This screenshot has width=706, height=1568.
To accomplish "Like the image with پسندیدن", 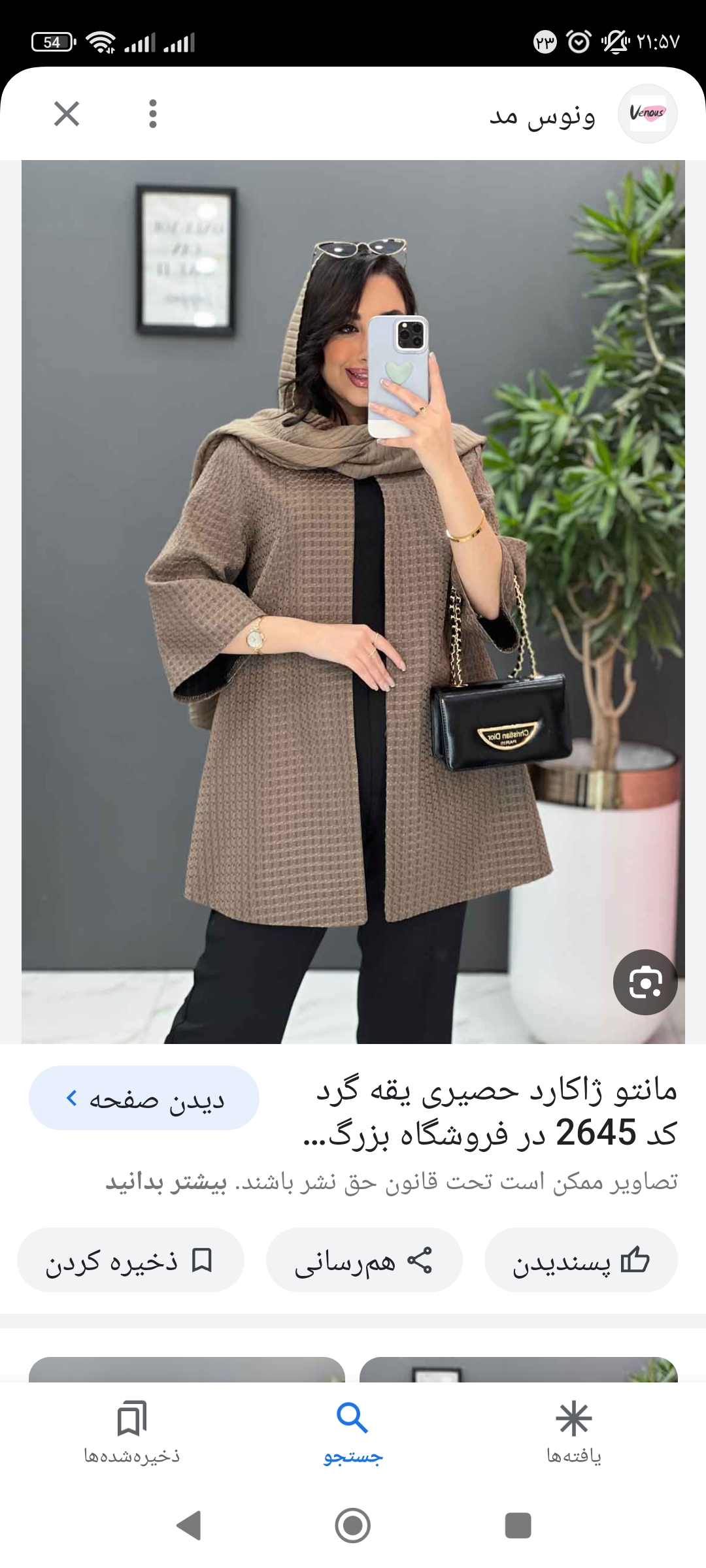I will pyautogui.click(x=580, y=1260).
